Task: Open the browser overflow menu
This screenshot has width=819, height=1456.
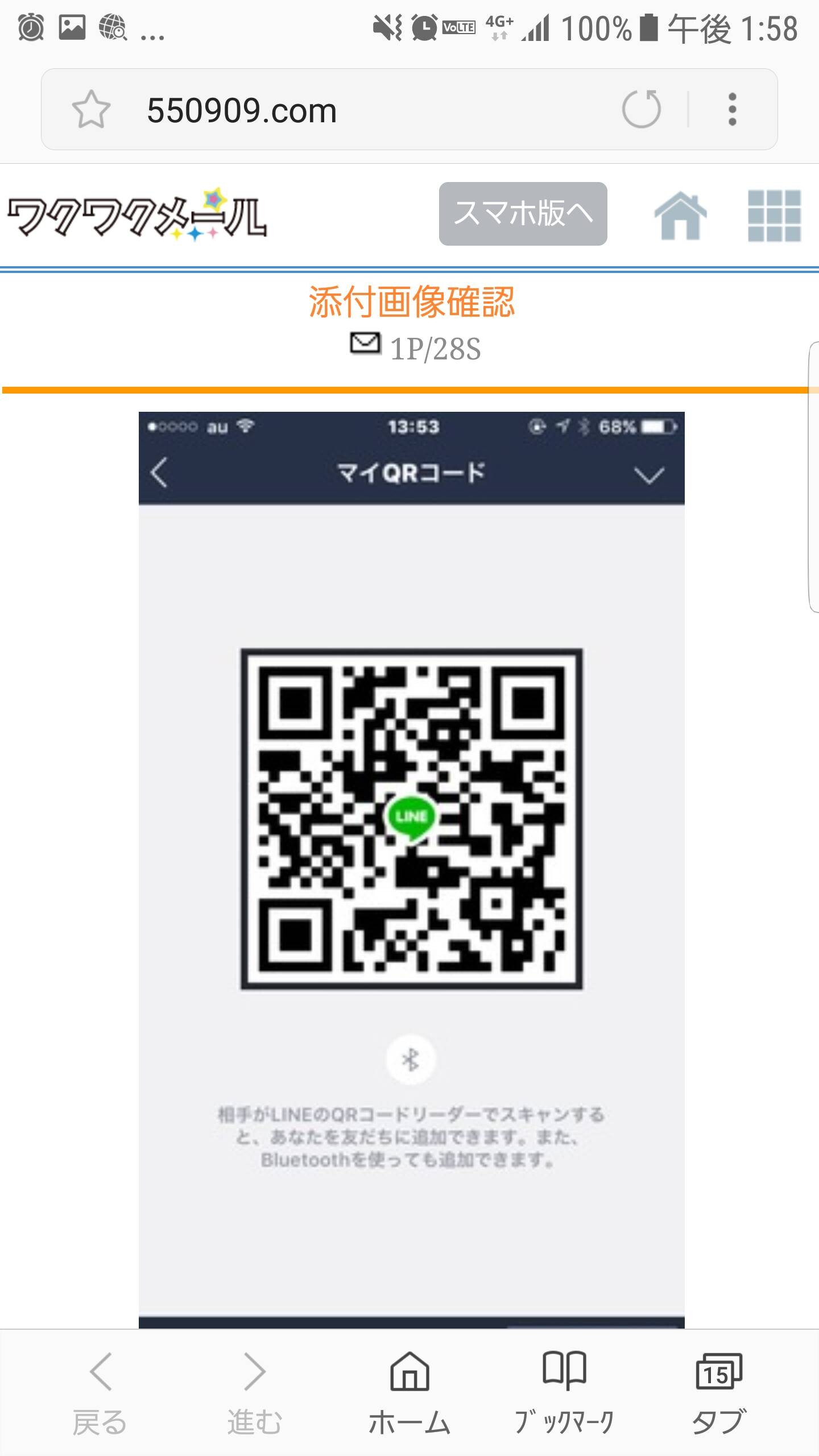Action: click(x=733, y=109)
